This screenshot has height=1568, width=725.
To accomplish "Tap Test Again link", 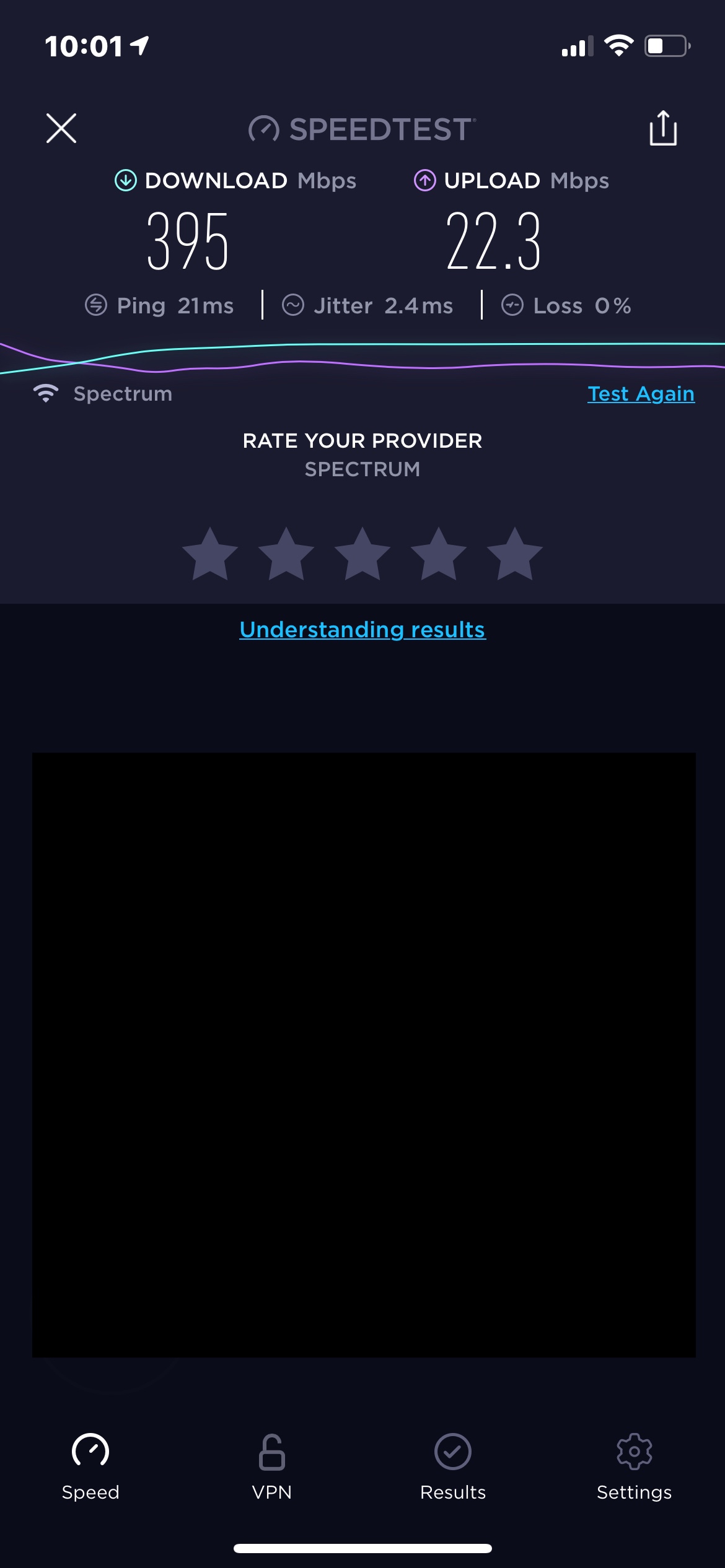I will [x=641, y=394].
